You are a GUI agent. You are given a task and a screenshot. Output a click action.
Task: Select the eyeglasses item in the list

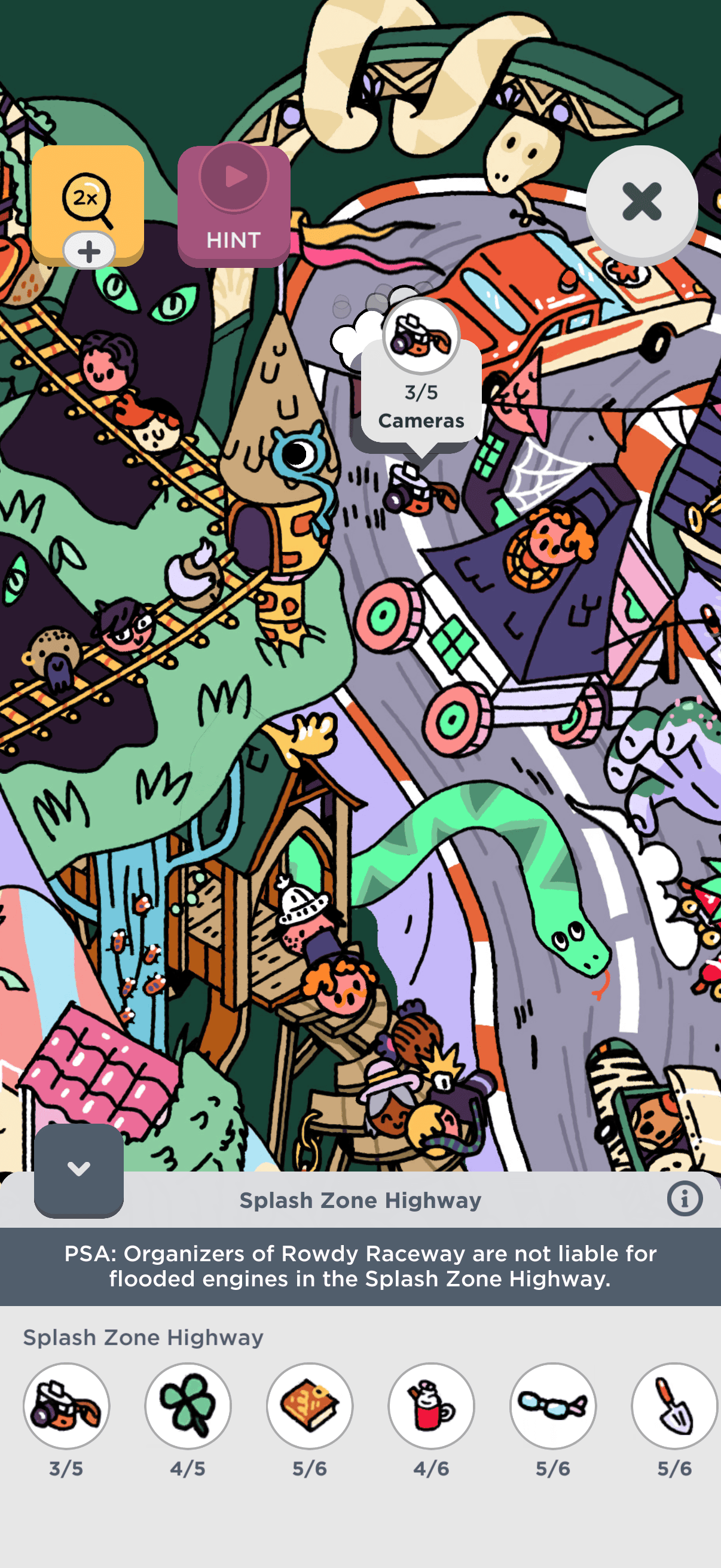tap(553, 1405)
